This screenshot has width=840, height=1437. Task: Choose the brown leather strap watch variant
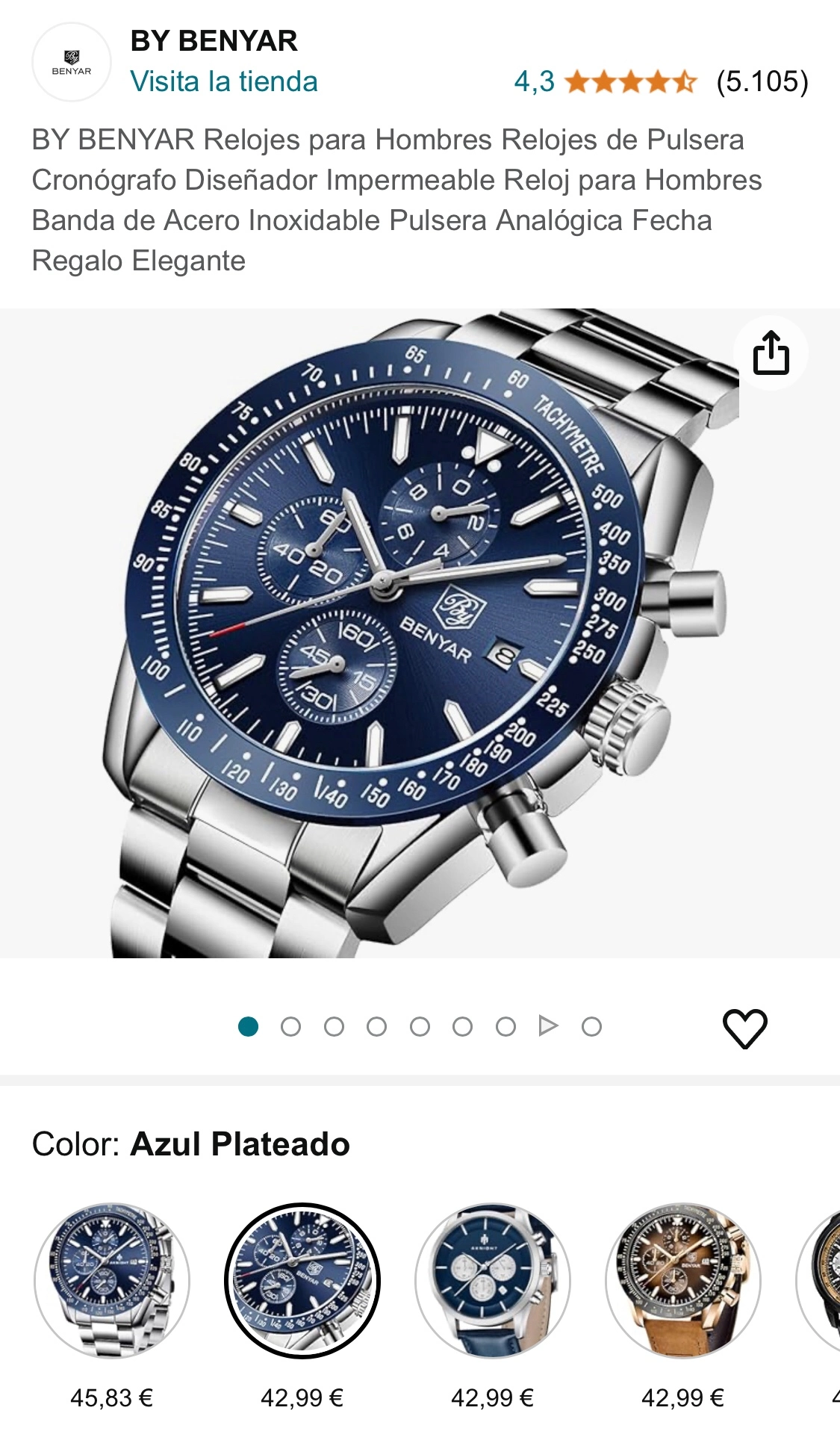683,1280
